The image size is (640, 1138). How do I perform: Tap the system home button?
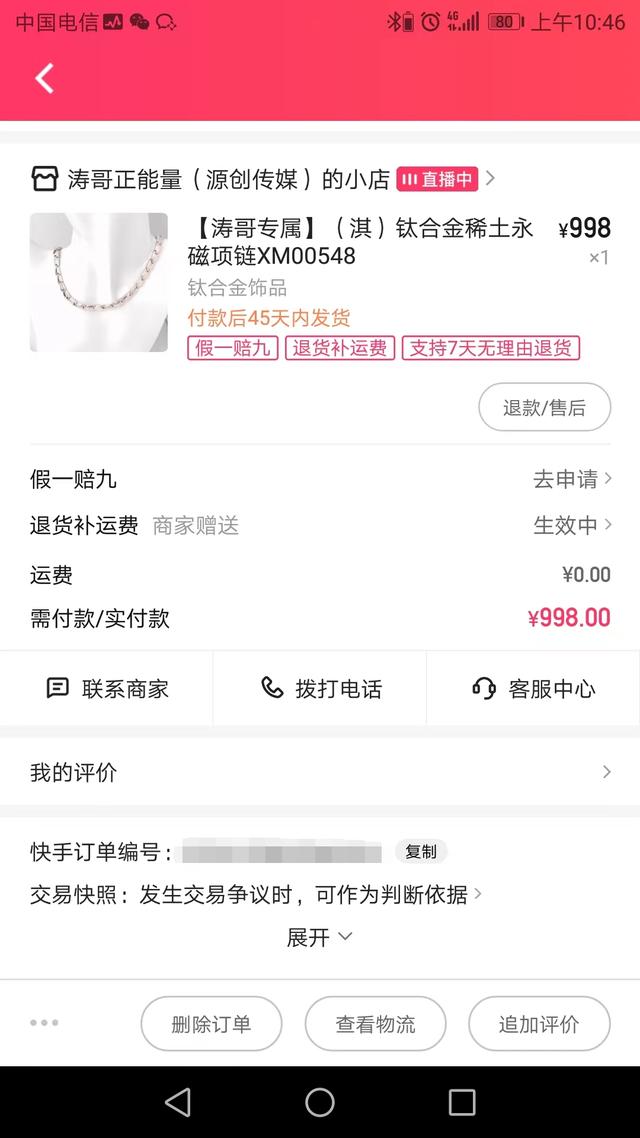[320, 1102]
